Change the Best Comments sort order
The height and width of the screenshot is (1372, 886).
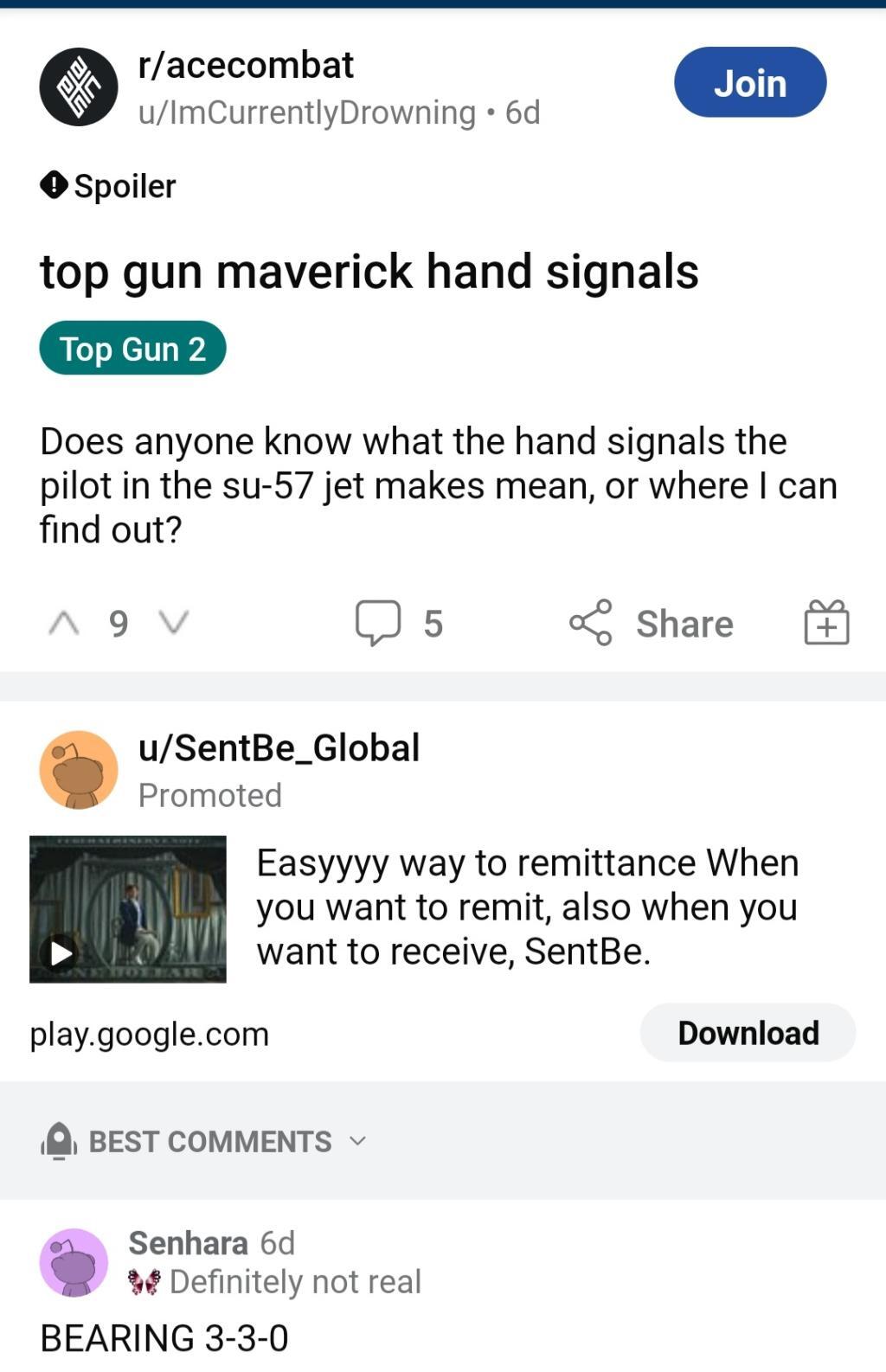pyautogui.click(x=209, y=1142)
